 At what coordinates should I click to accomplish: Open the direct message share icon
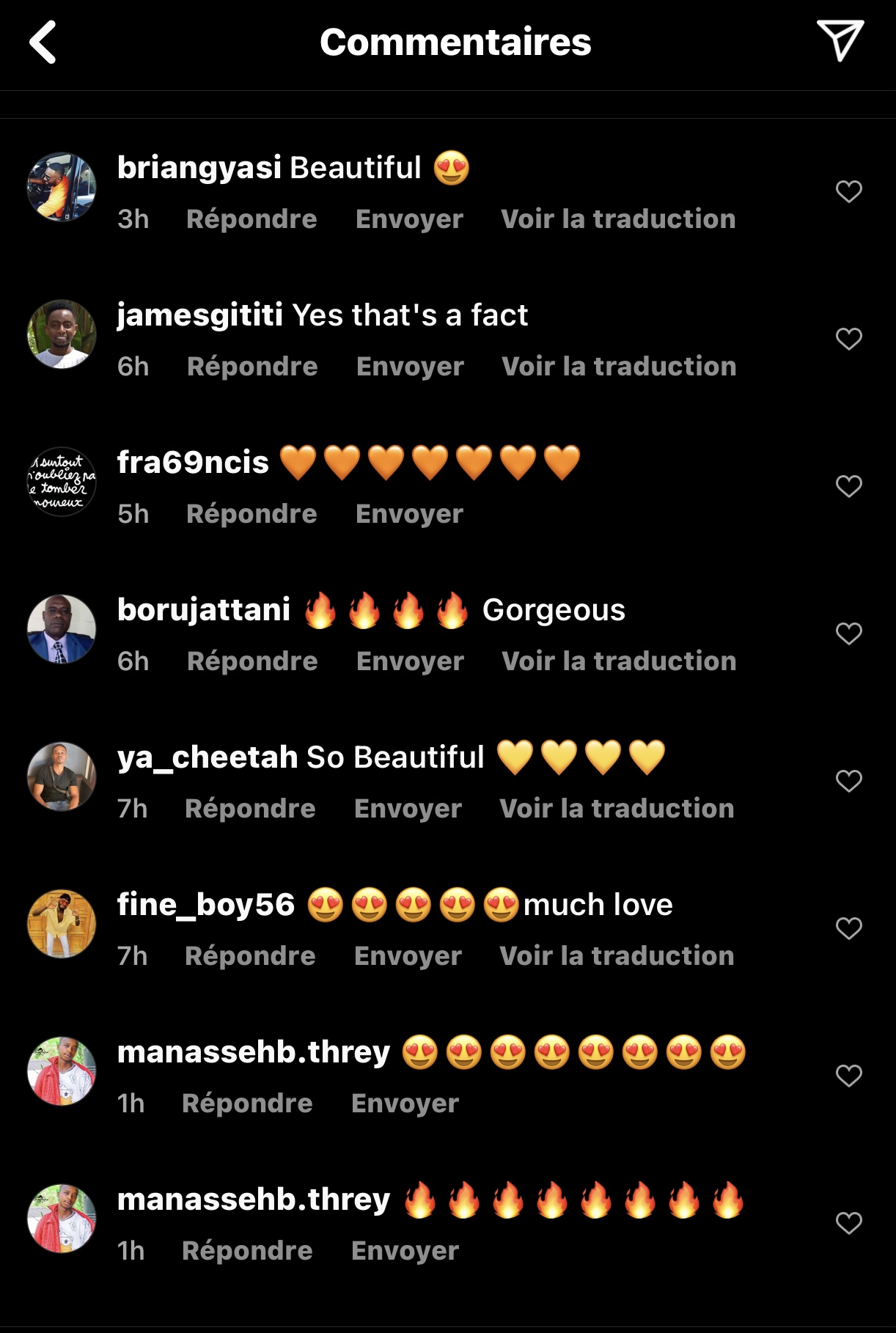tap(840, 41)
